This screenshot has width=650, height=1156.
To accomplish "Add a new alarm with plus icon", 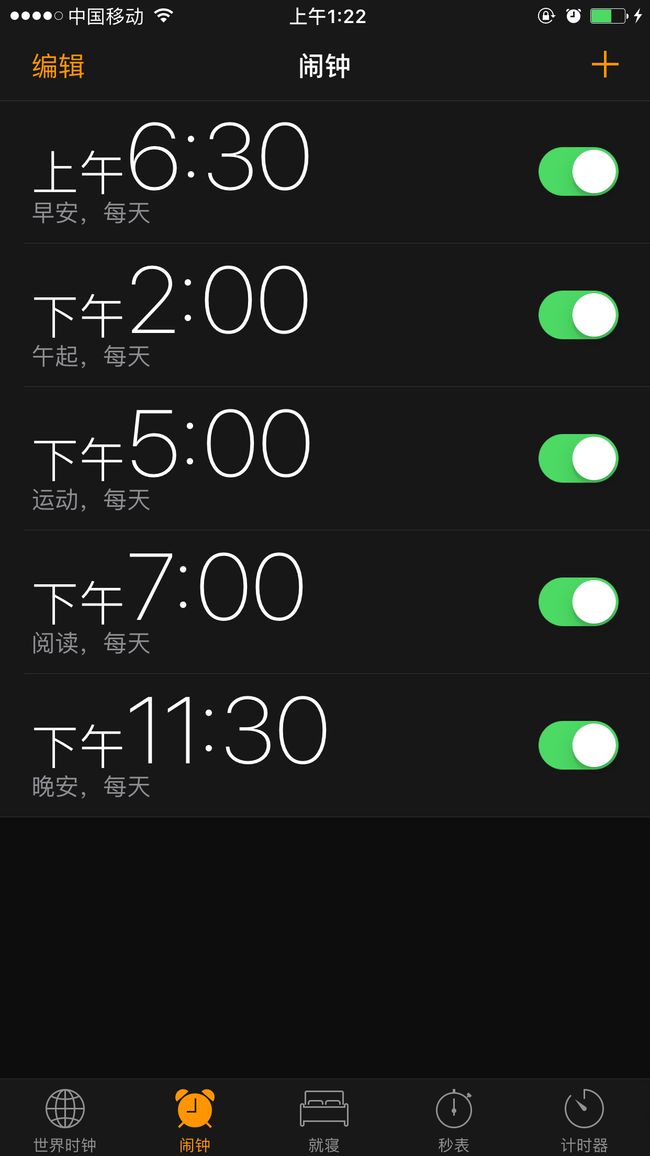I will [604, 65].
